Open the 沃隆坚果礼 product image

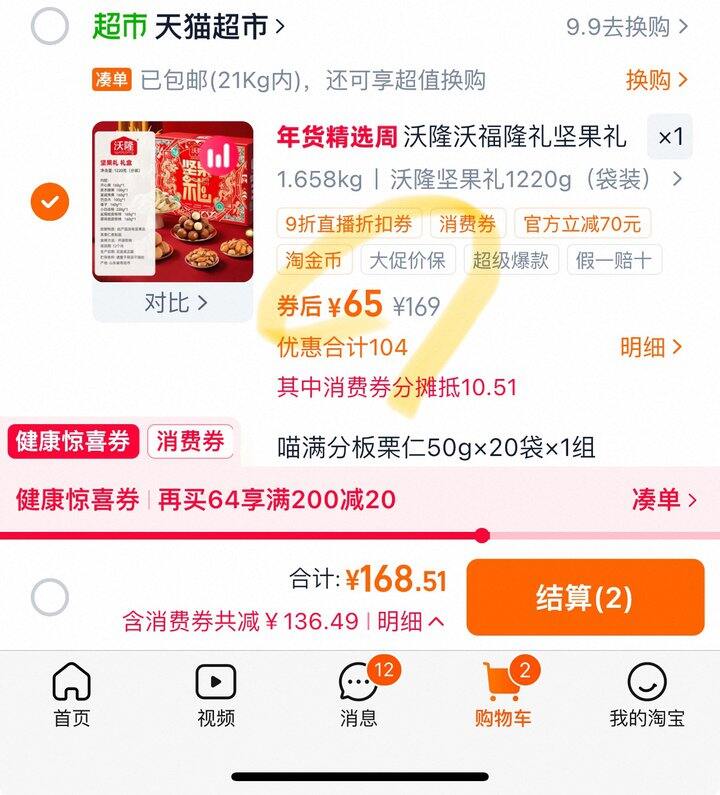click(x=173, y=201)
